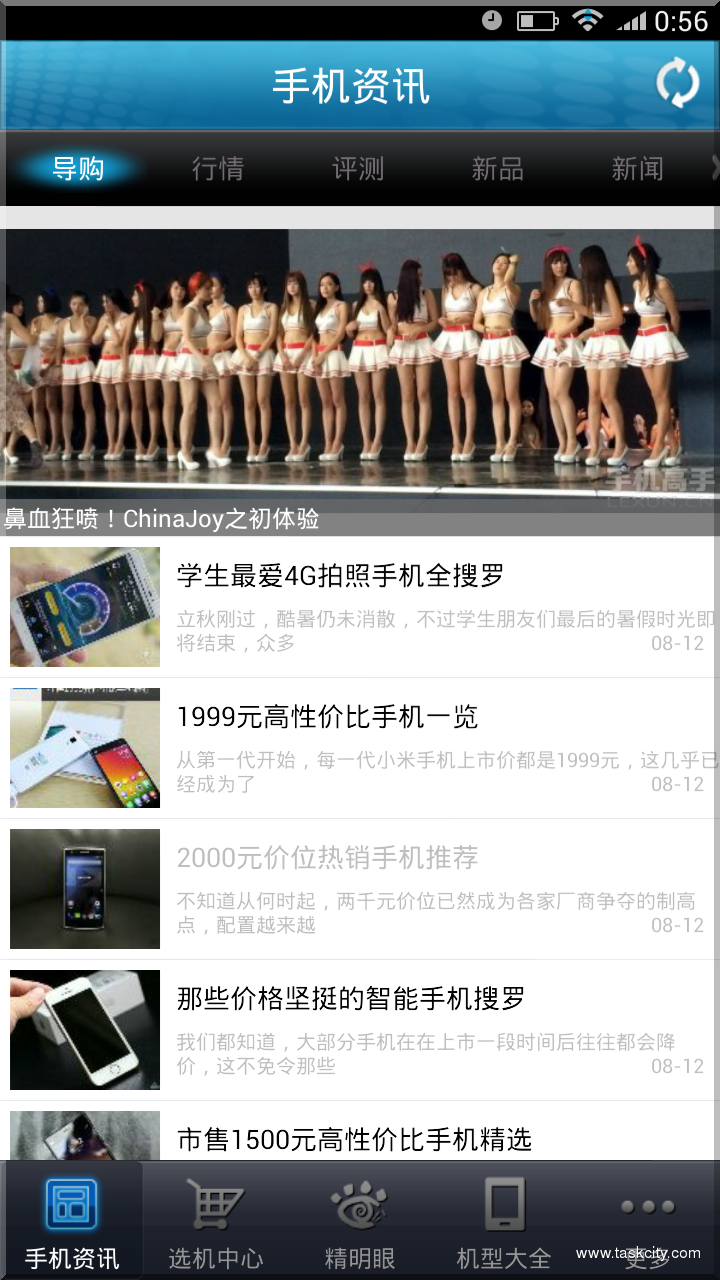Tap the phone icon for 机型大全
This screenshot has width=720, height=1280.
point(505,1205)
